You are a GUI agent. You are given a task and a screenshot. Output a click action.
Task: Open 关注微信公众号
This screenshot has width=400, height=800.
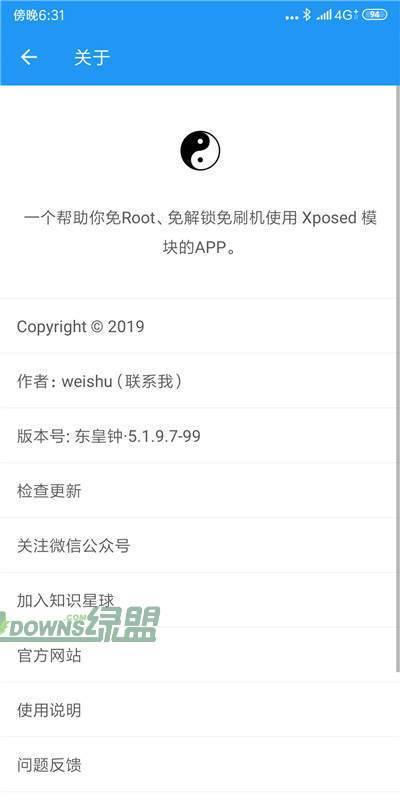click(198, 545)
